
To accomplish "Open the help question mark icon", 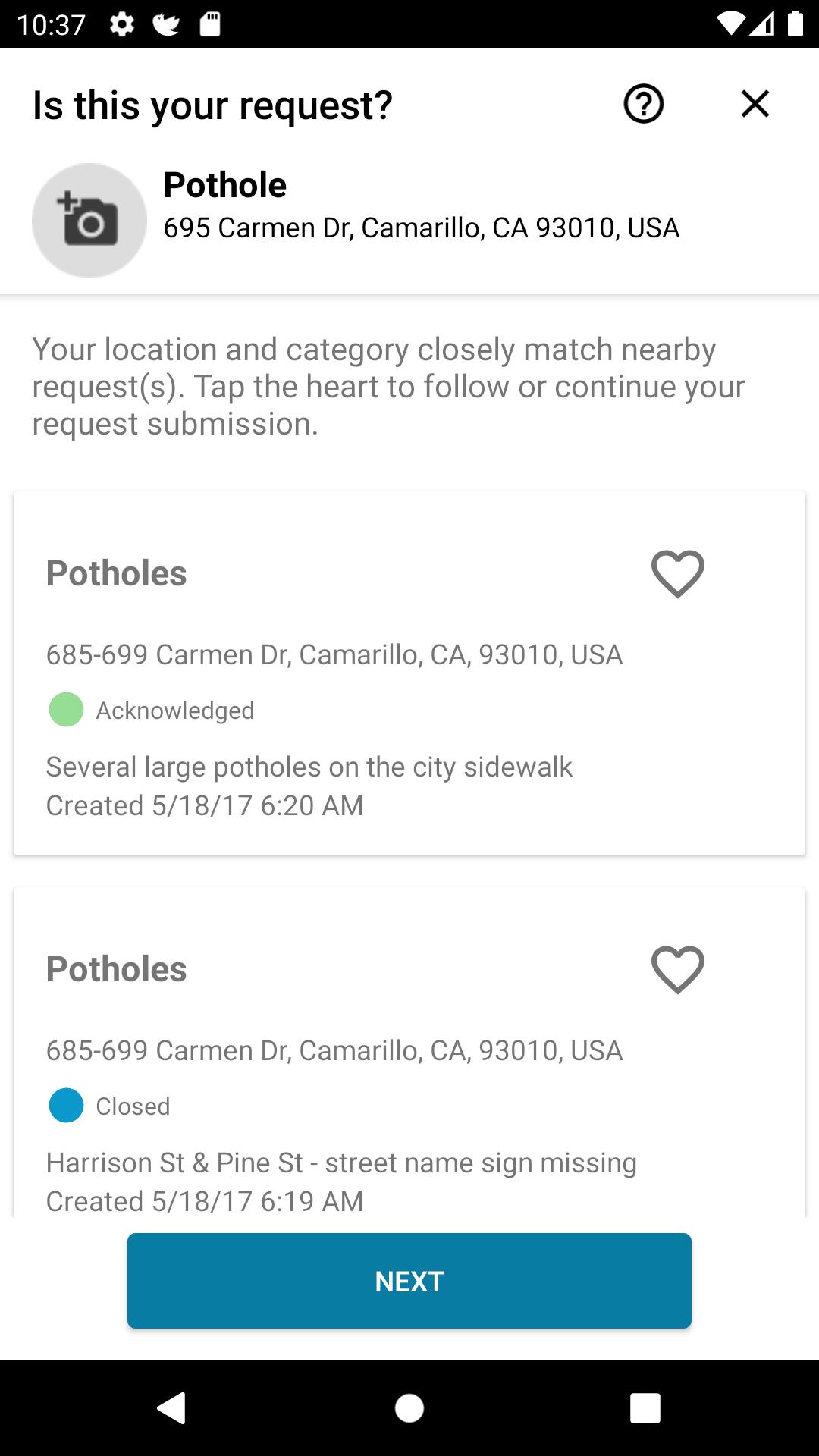I will (x=644, y=104).
